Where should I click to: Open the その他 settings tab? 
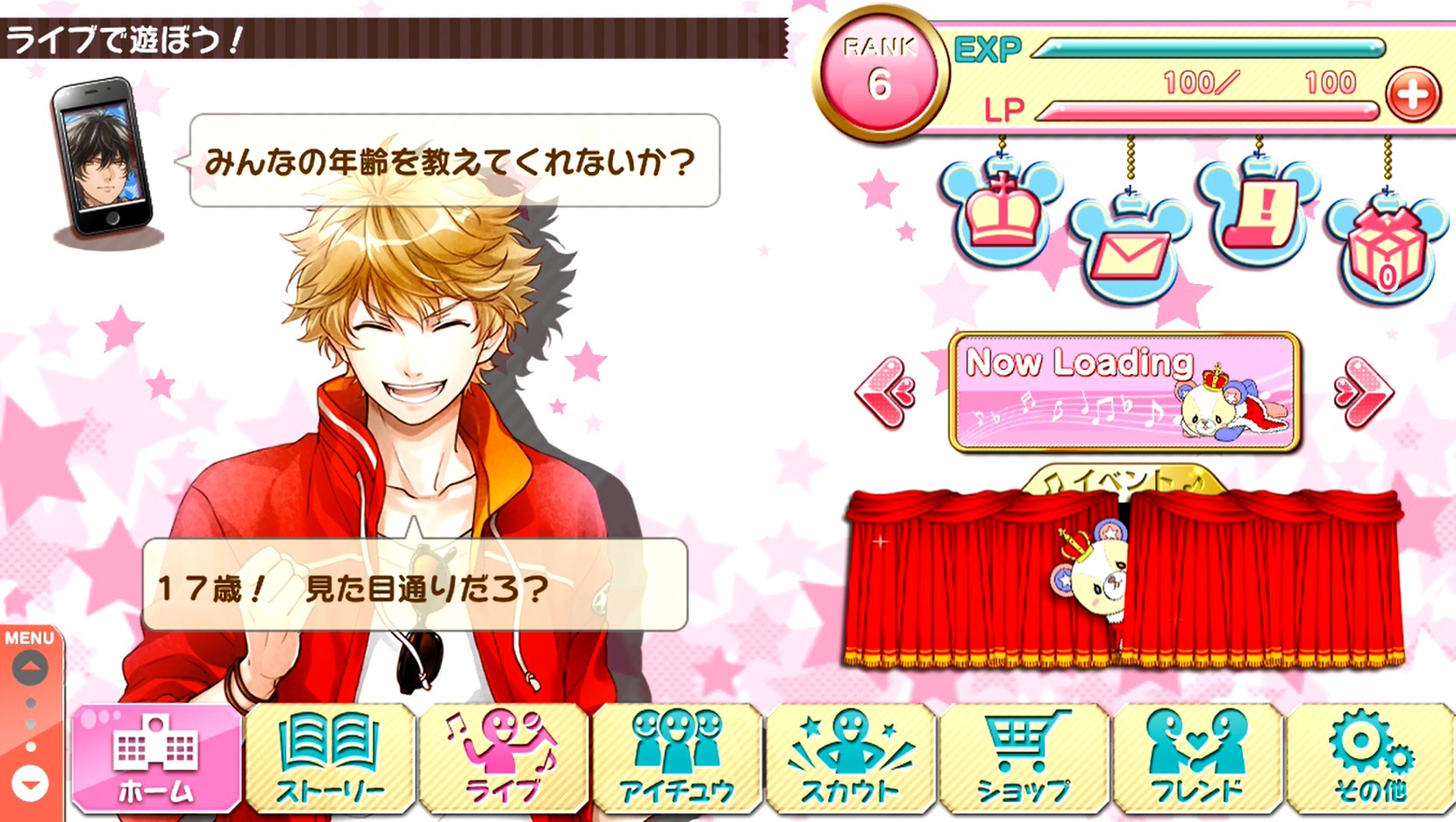tap(1370, 759)
